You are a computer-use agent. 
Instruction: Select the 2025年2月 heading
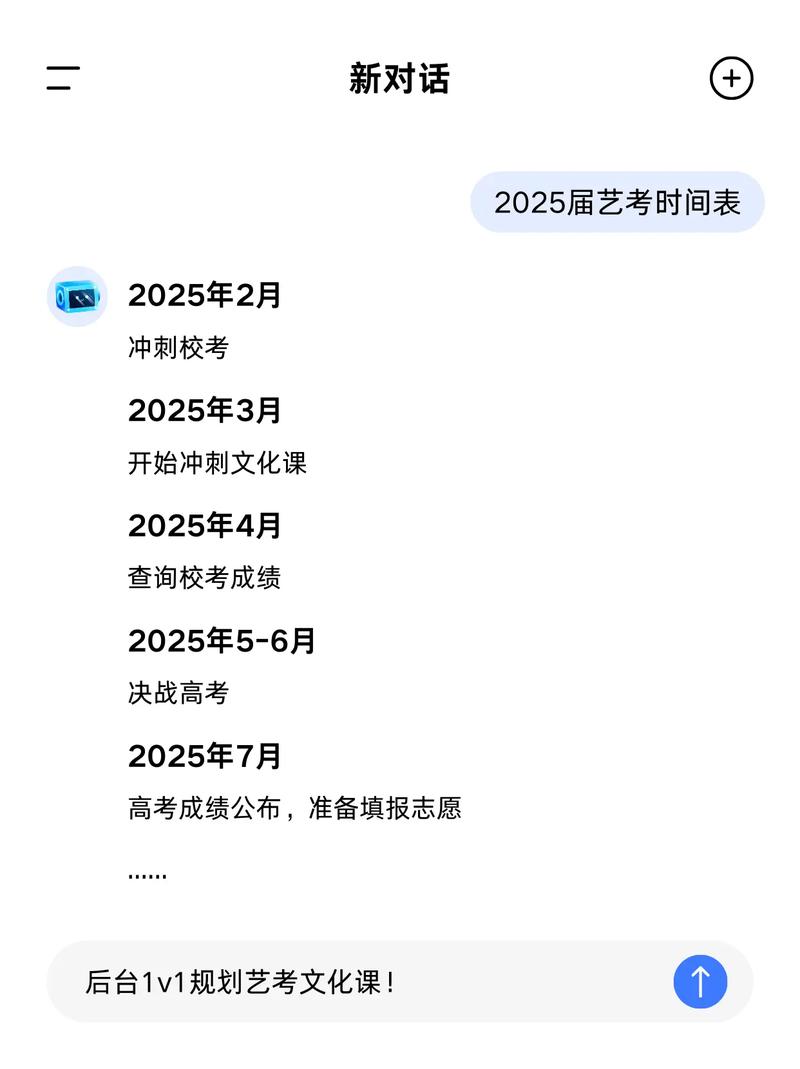click(x=205, y=296)
